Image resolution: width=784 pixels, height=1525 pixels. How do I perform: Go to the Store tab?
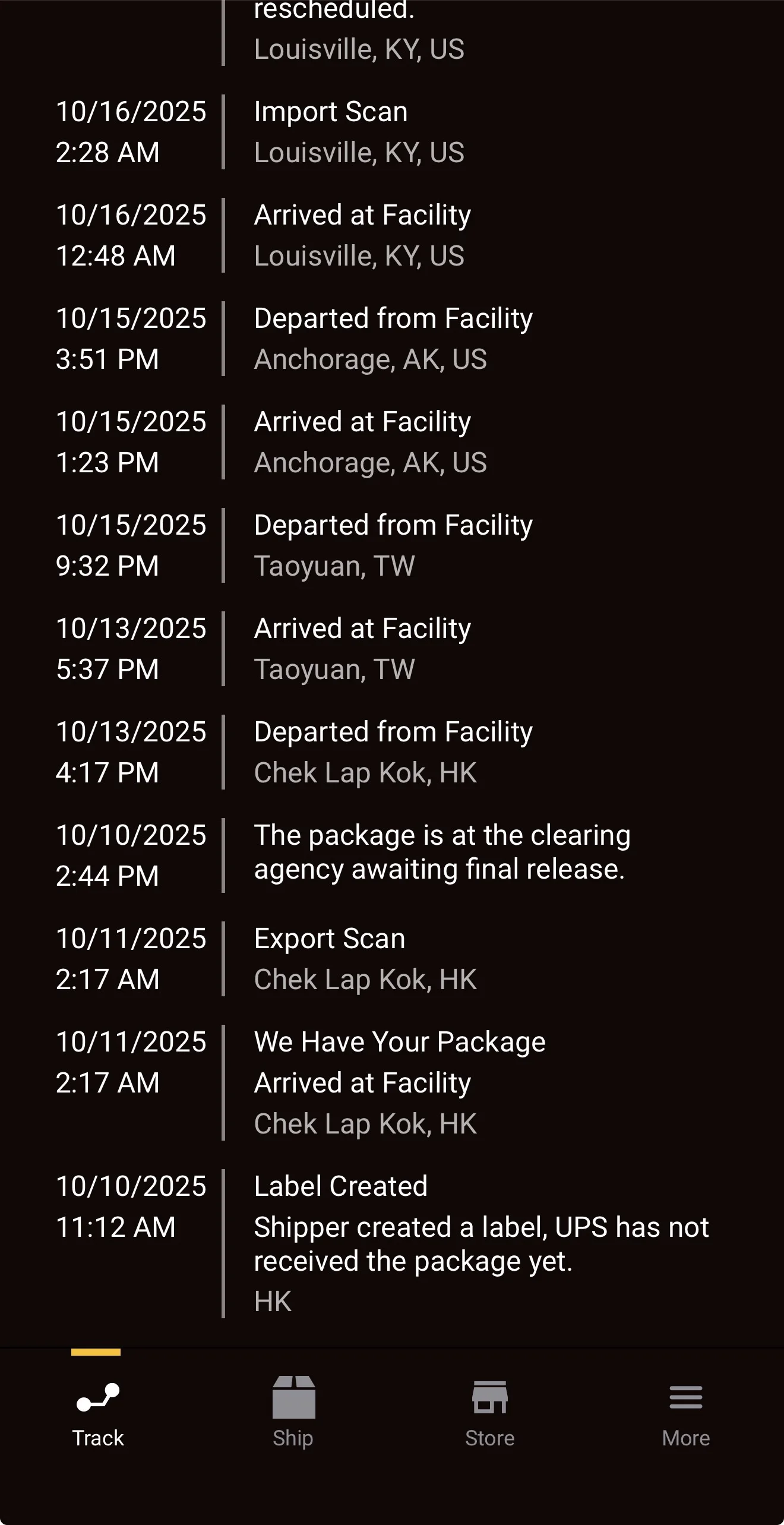coord(490,1415)
